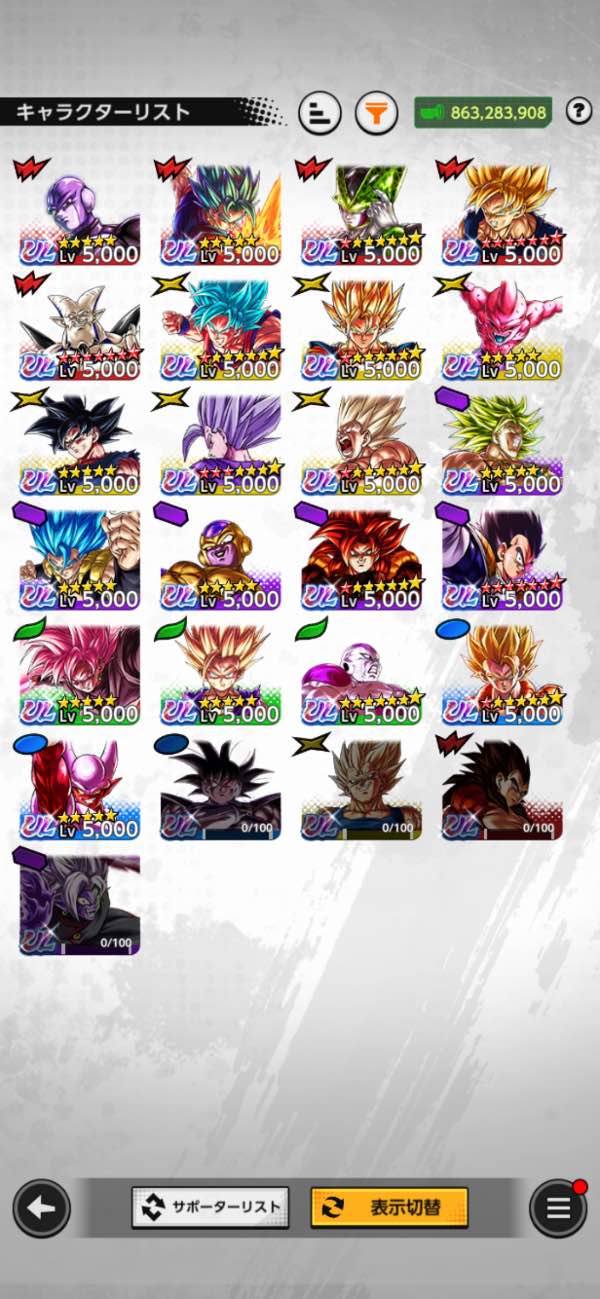Go back with the arrow button
The width and height of the screenshot is (600, 1299).
pos(41,1208)
